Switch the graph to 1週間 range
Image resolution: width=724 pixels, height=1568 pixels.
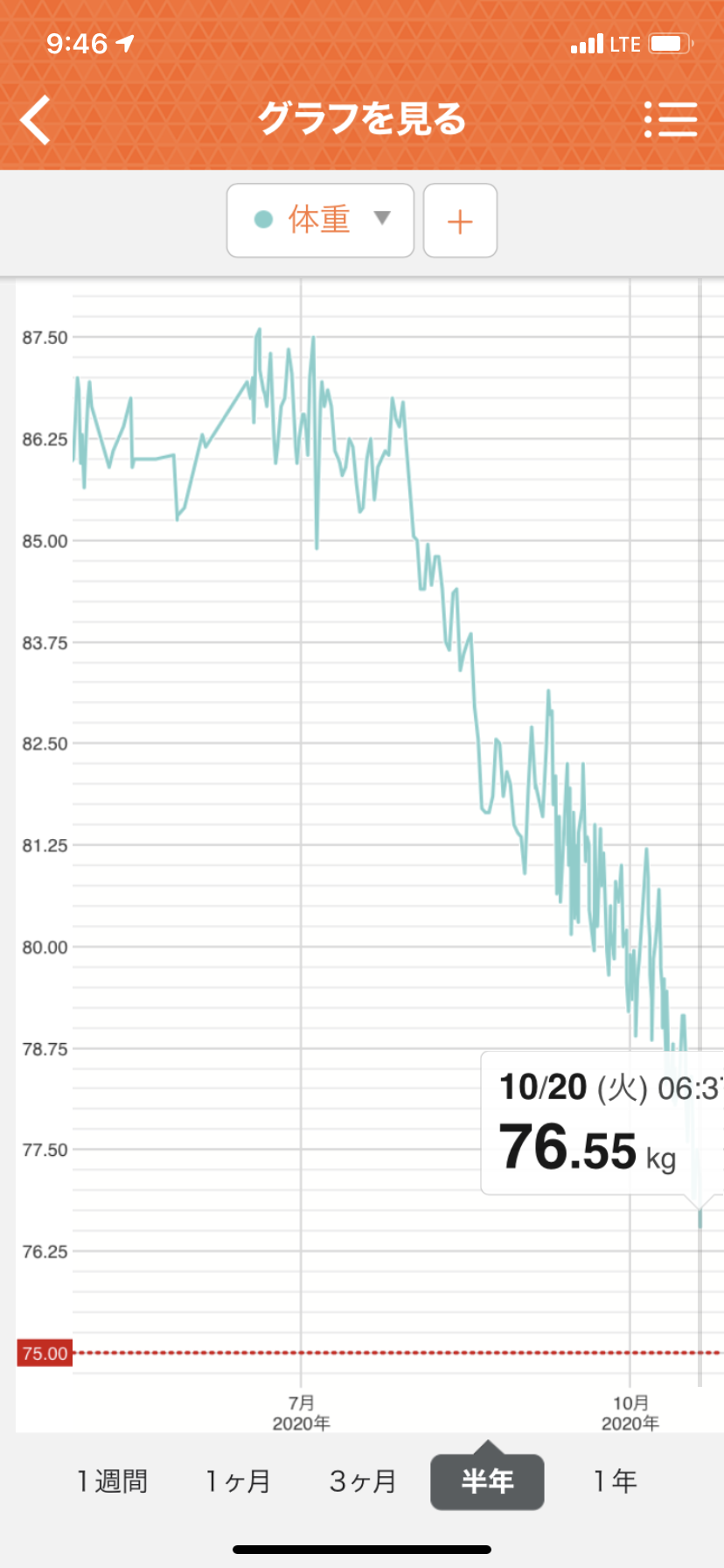point(112,1481)
